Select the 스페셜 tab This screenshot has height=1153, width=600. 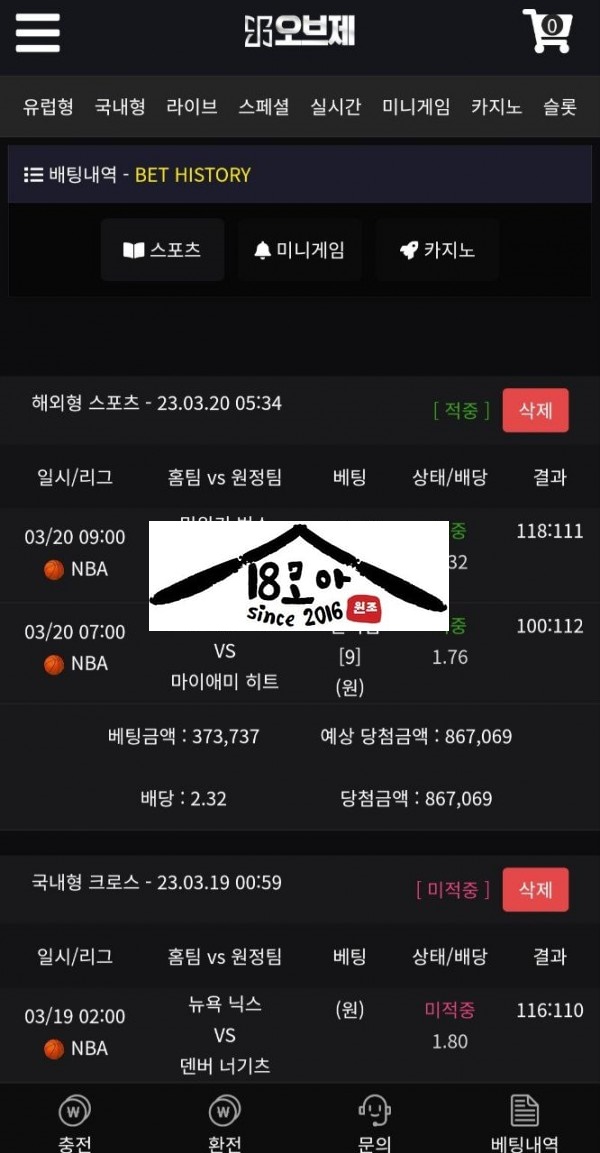[264, 107]
